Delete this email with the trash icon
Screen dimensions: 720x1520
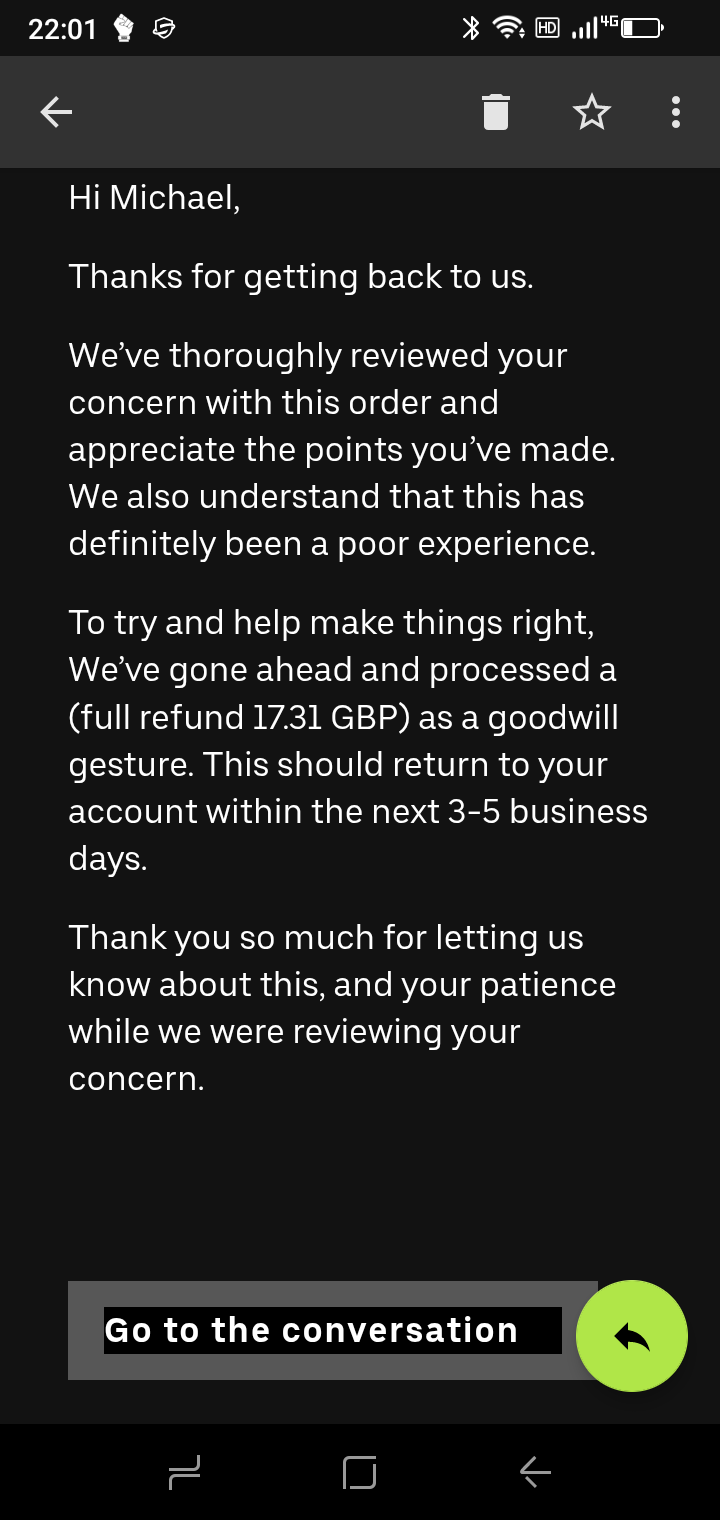tap(496, 112)
